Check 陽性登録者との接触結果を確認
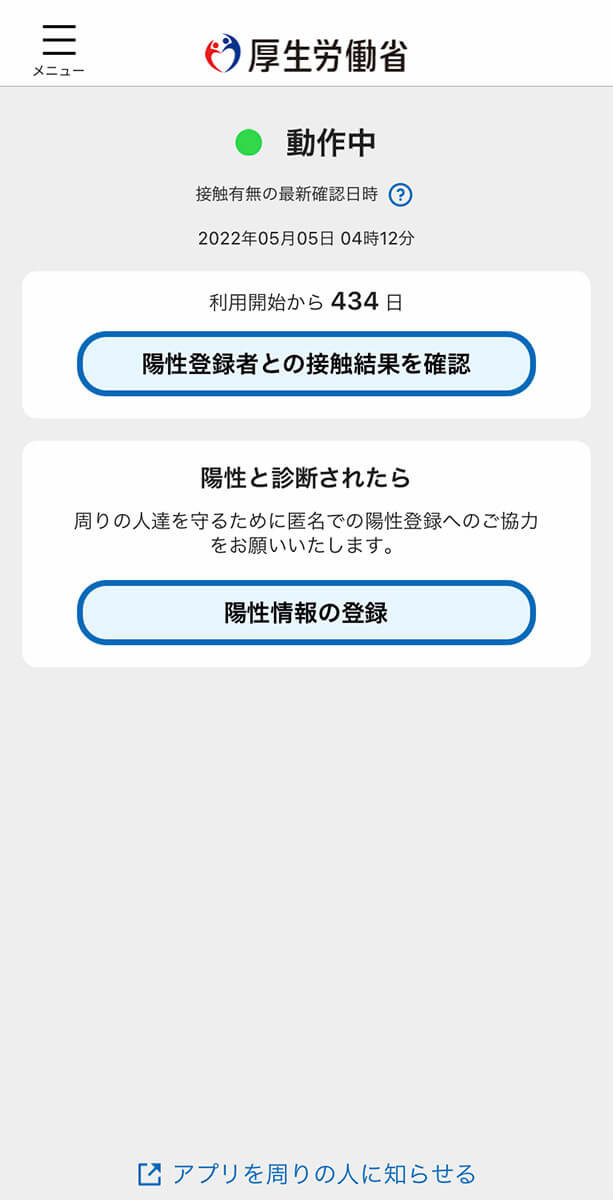This screenshot has width=613, height=1200. [306, 364]
